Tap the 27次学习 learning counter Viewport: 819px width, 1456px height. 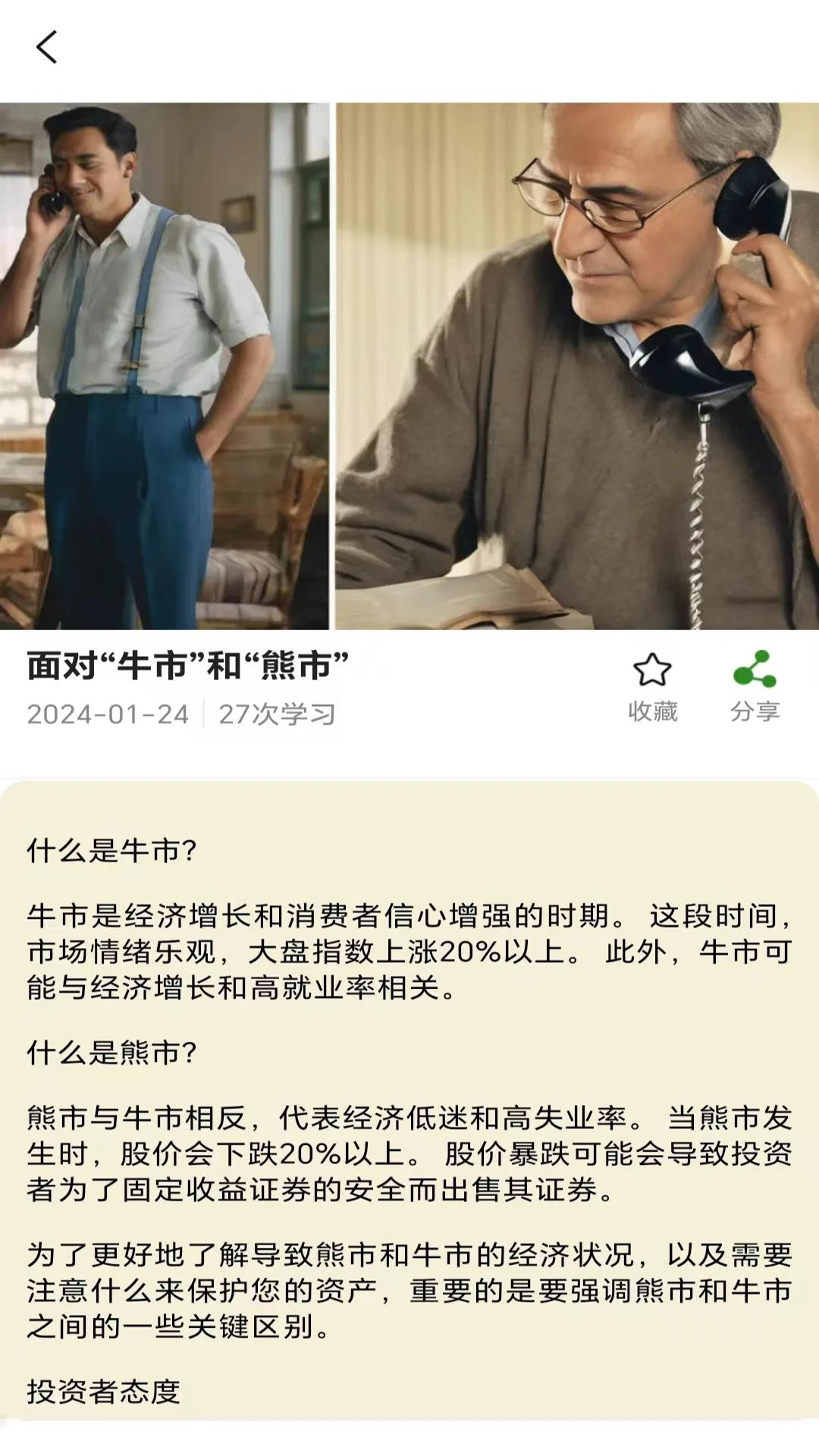tap(277, 713)
